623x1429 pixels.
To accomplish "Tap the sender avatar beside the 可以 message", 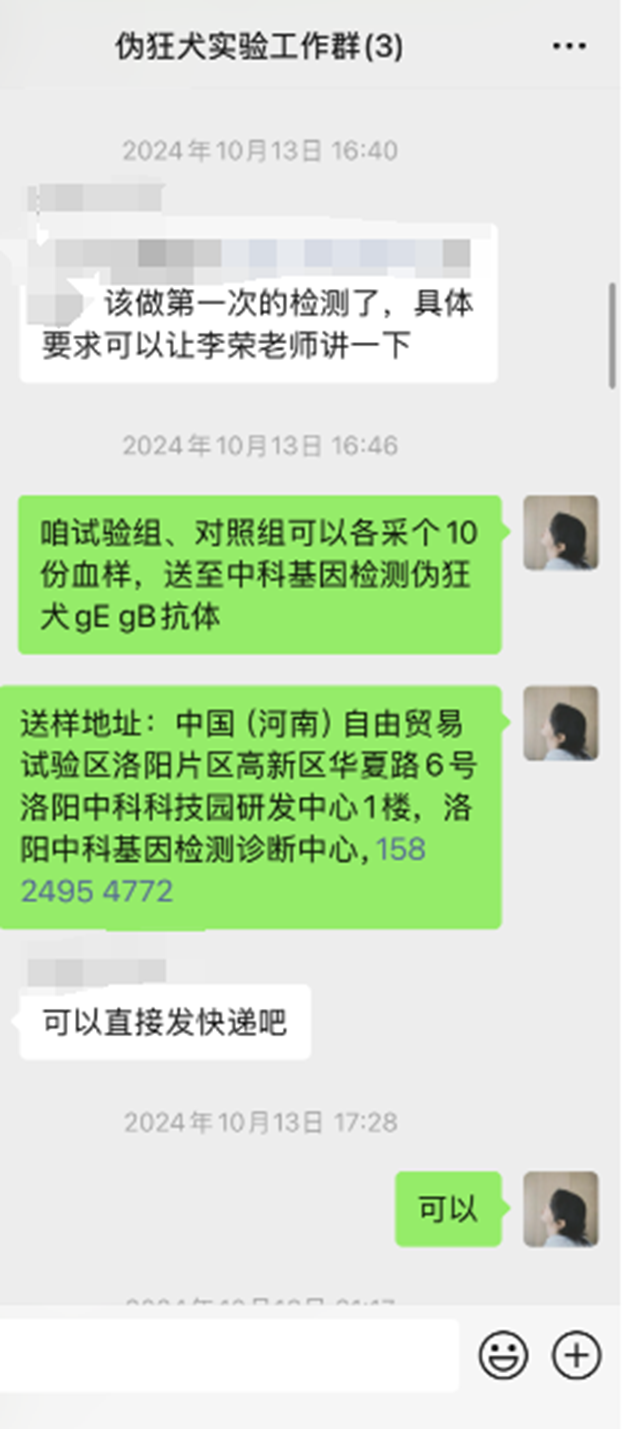I will click(561, 1209).
